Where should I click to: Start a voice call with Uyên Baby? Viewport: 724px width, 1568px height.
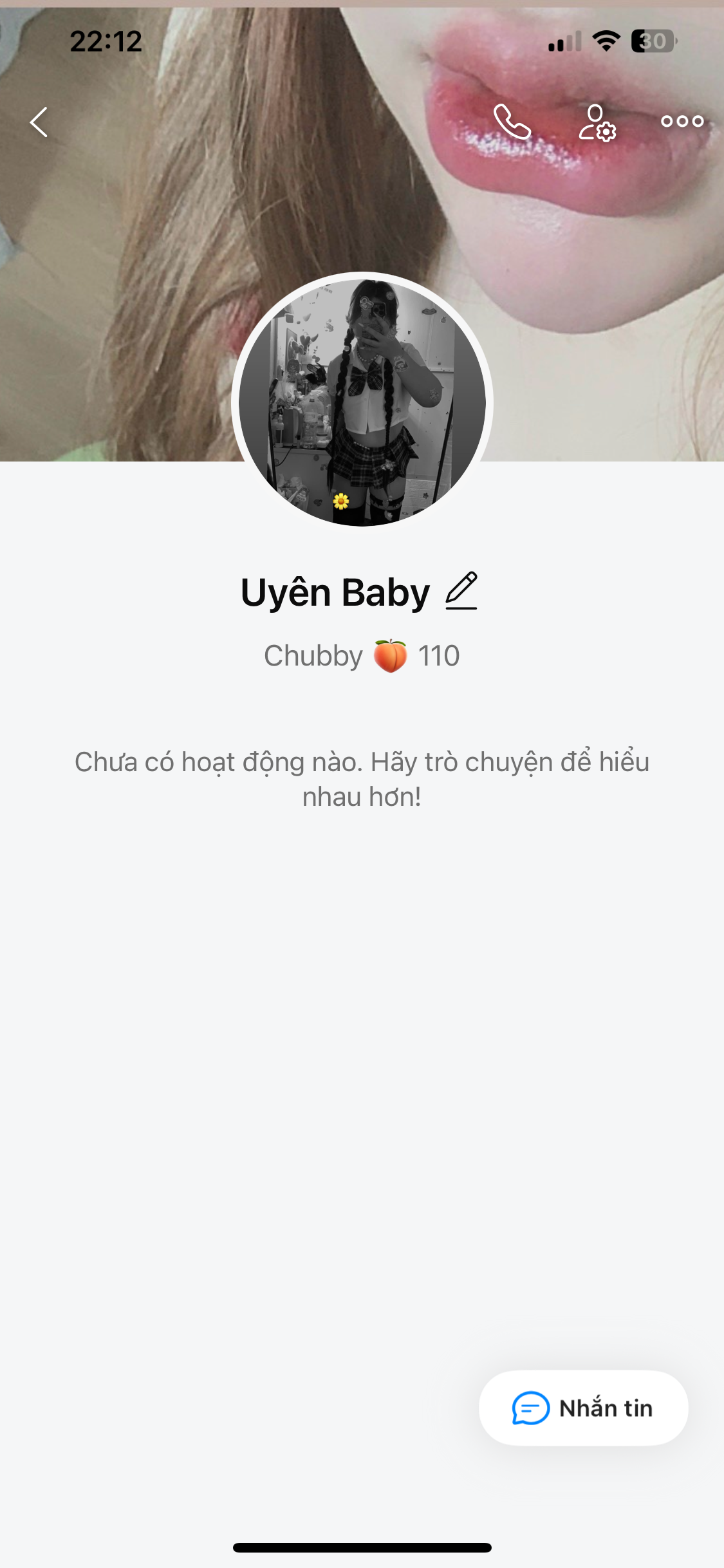(512, 122)
